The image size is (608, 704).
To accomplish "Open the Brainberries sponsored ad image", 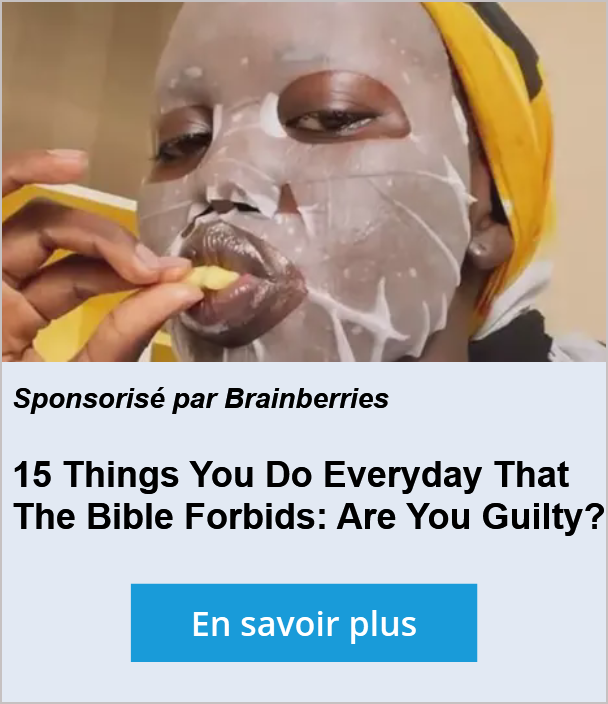I will click(304, 182).
